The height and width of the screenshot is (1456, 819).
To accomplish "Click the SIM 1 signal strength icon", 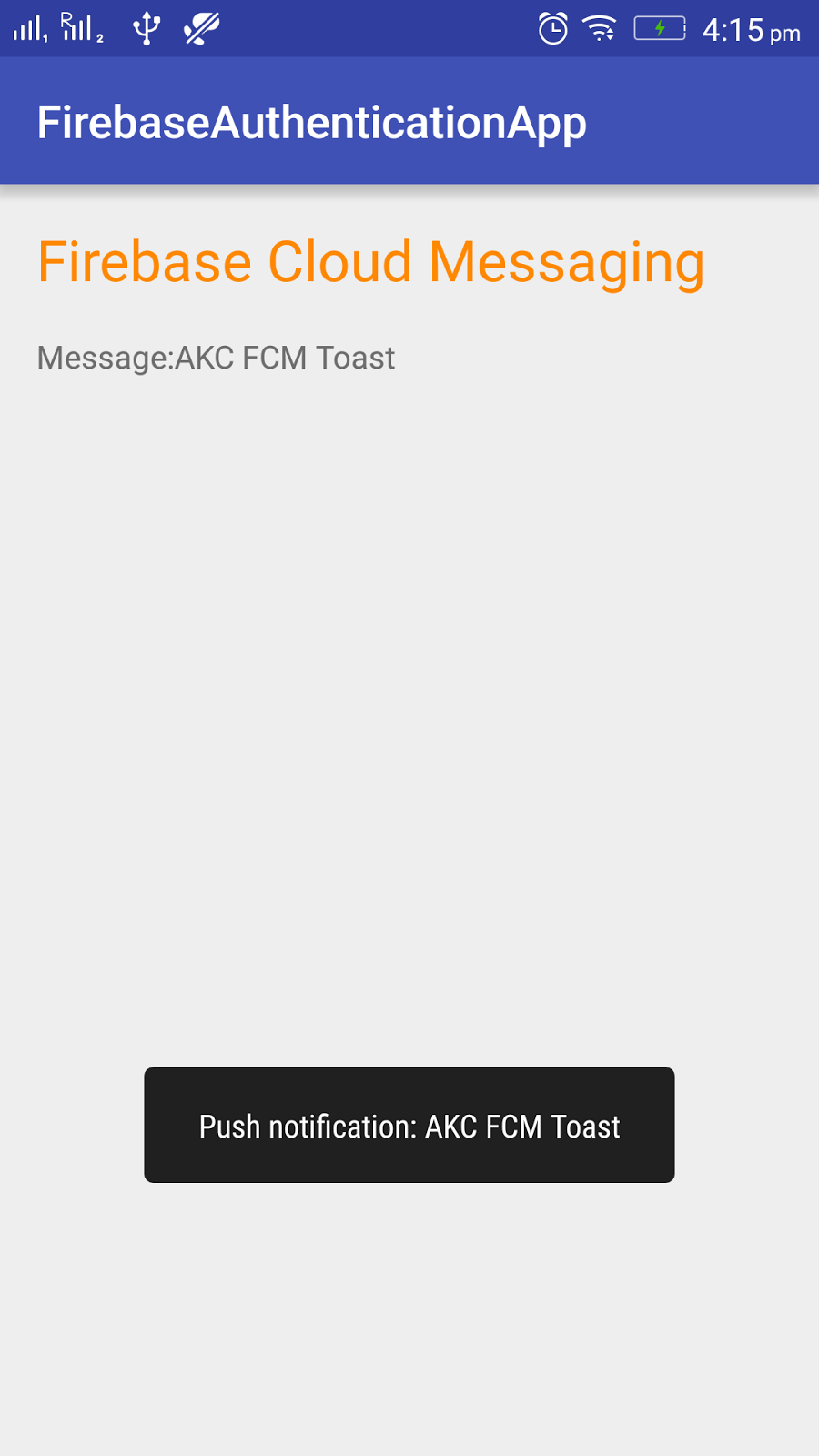I will pyautogui.click(x=29, y=27).
